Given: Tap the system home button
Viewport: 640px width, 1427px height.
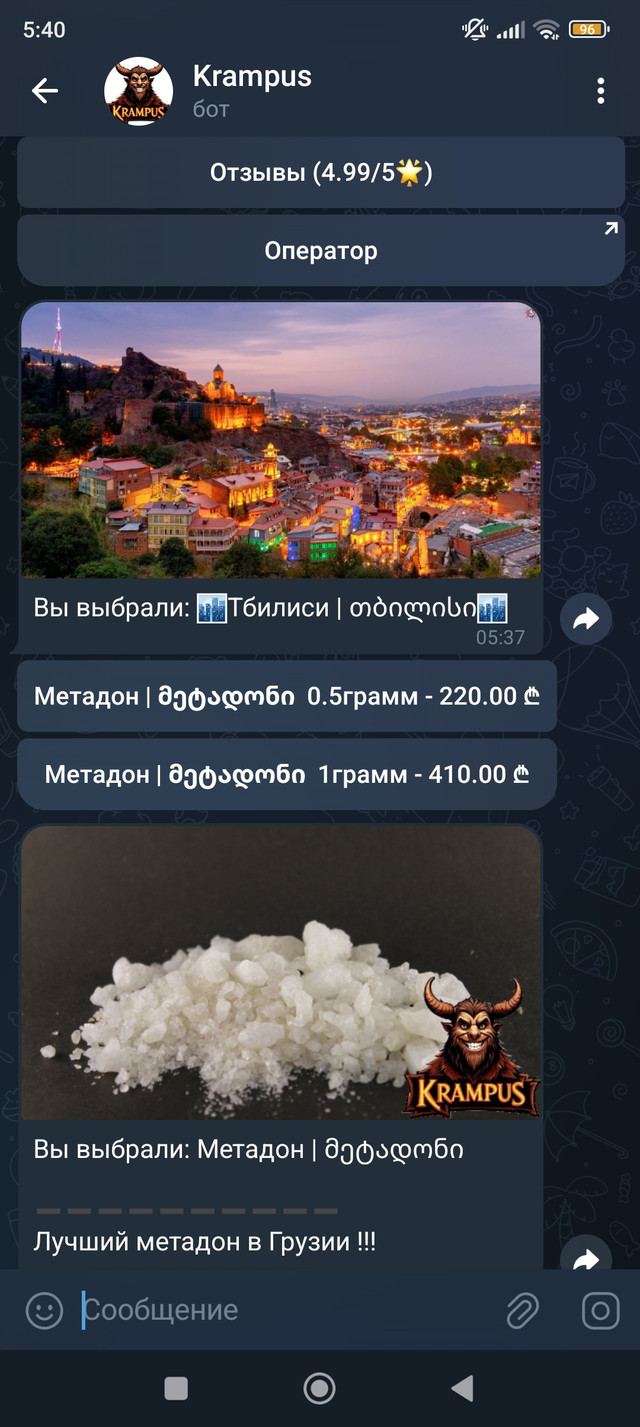Looking at the screenshot, I should [x=319, y=1388].
